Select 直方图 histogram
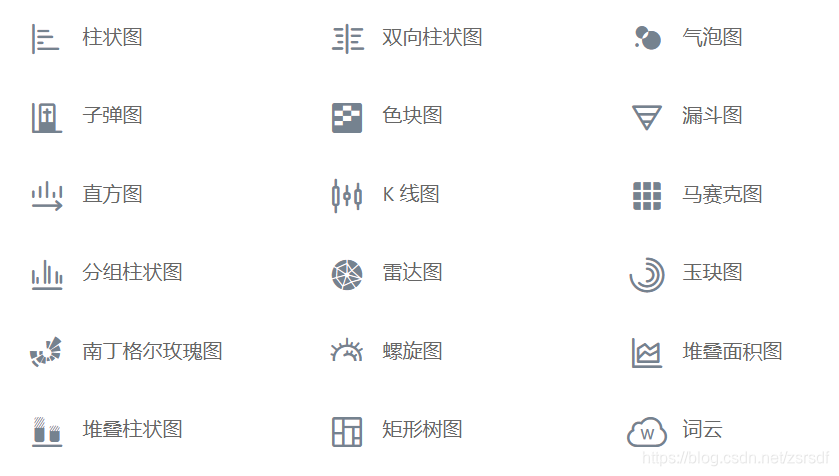Screen dimensions: 839x476 tap(111, 194)
